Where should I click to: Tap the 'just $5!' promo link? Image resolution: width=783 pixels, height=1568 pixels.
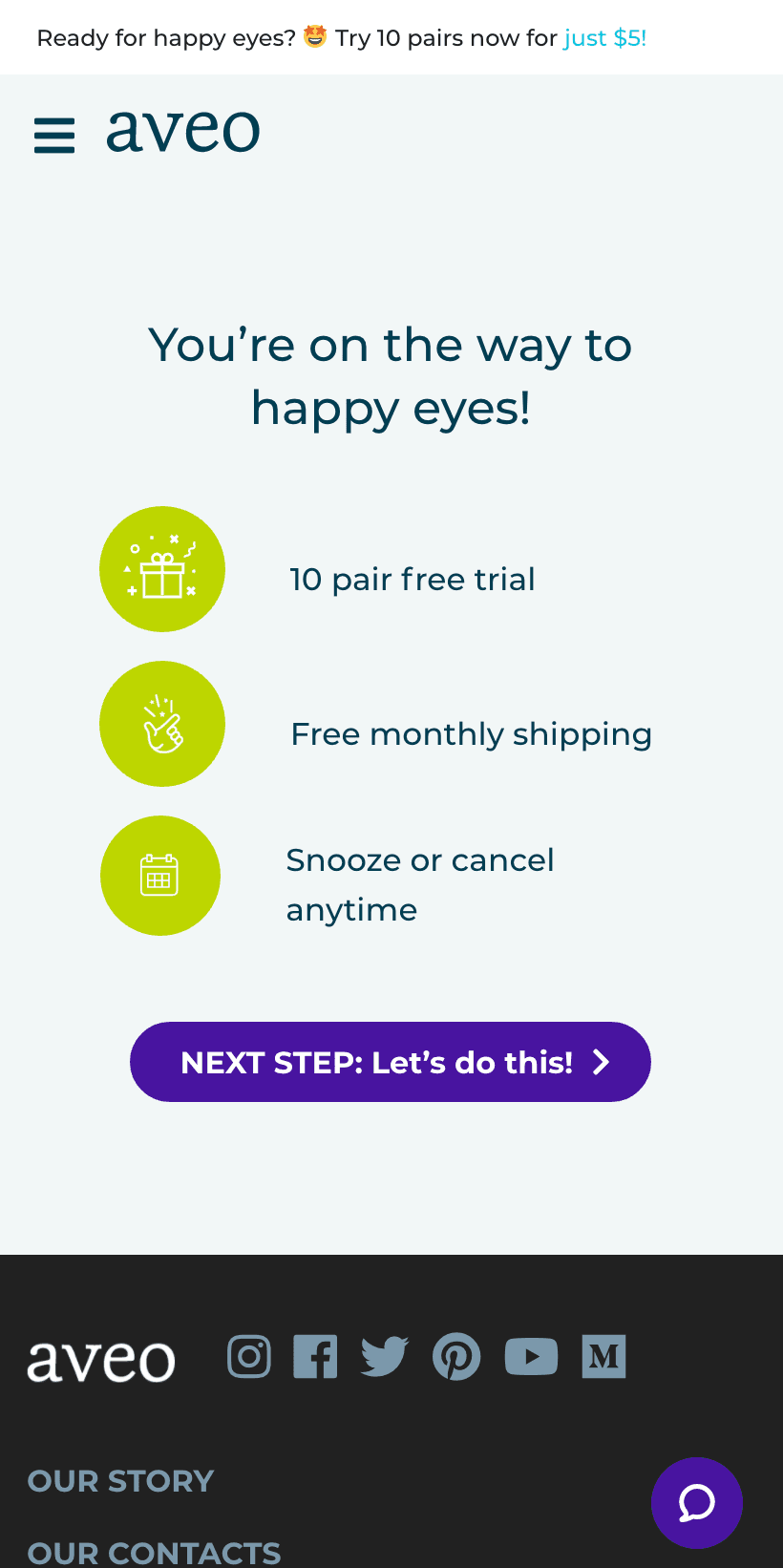605,38
